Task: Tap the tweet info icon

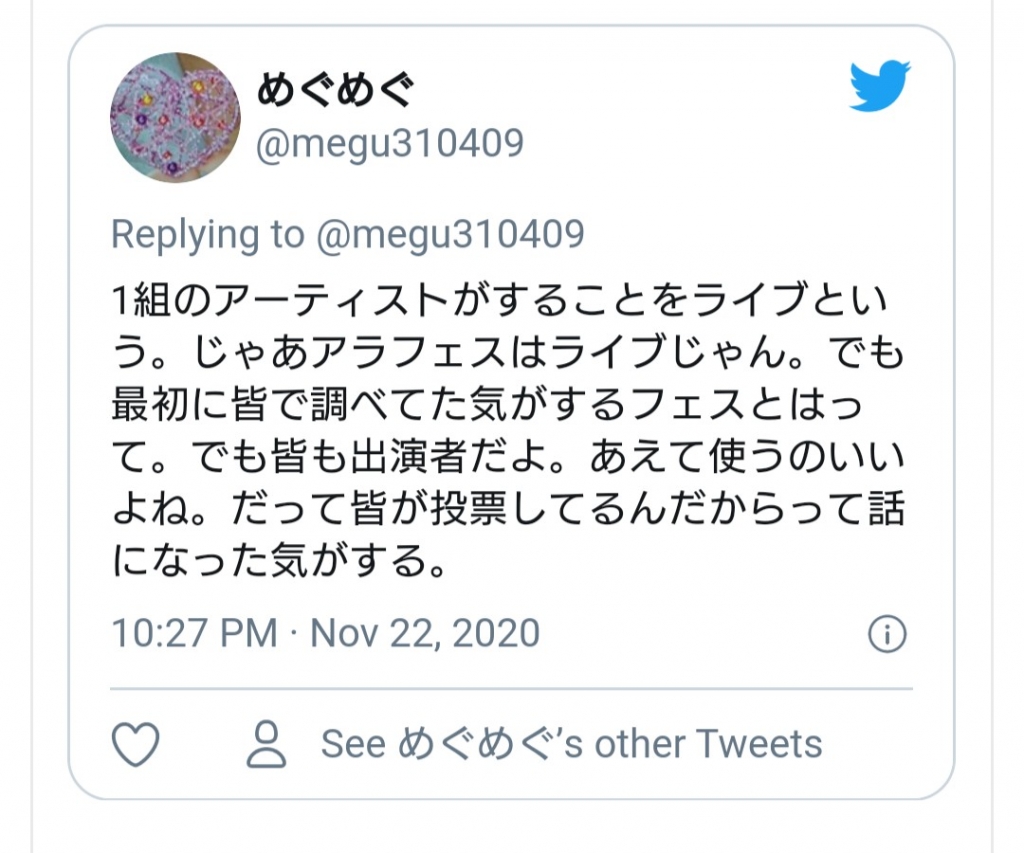Action: tap(886, 634)
